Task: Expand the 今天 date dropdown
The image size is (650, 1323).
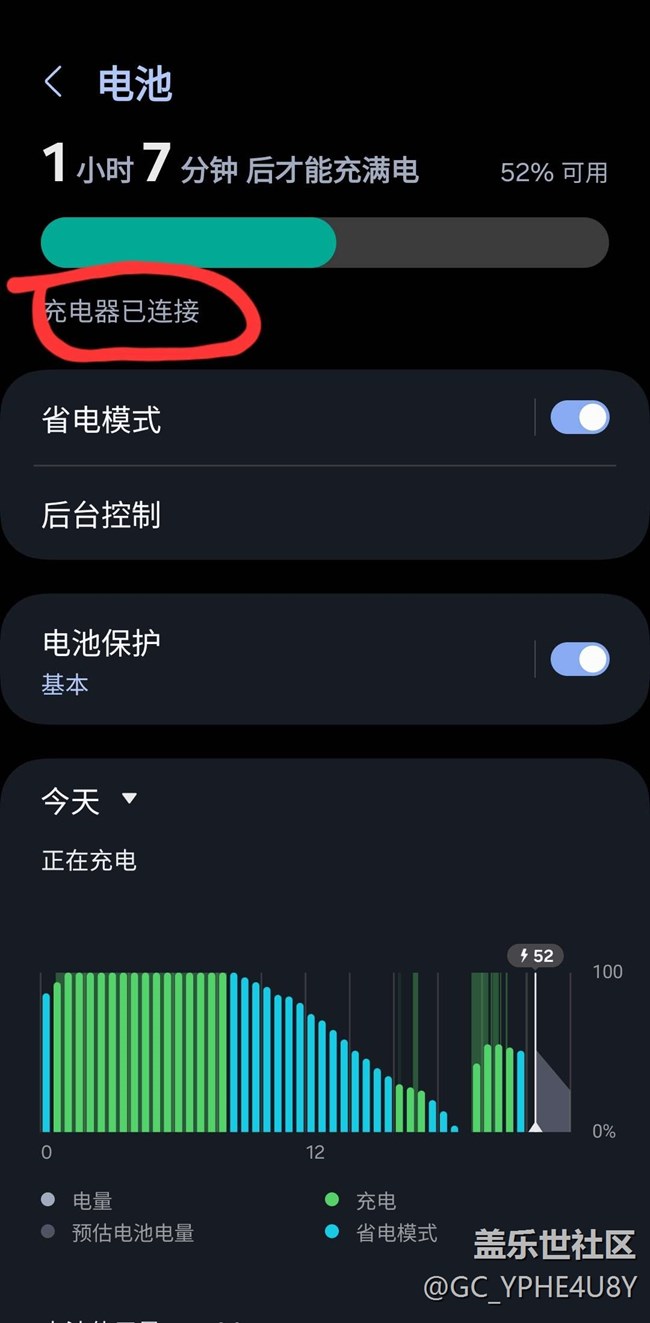Action: tap(90, 800)
